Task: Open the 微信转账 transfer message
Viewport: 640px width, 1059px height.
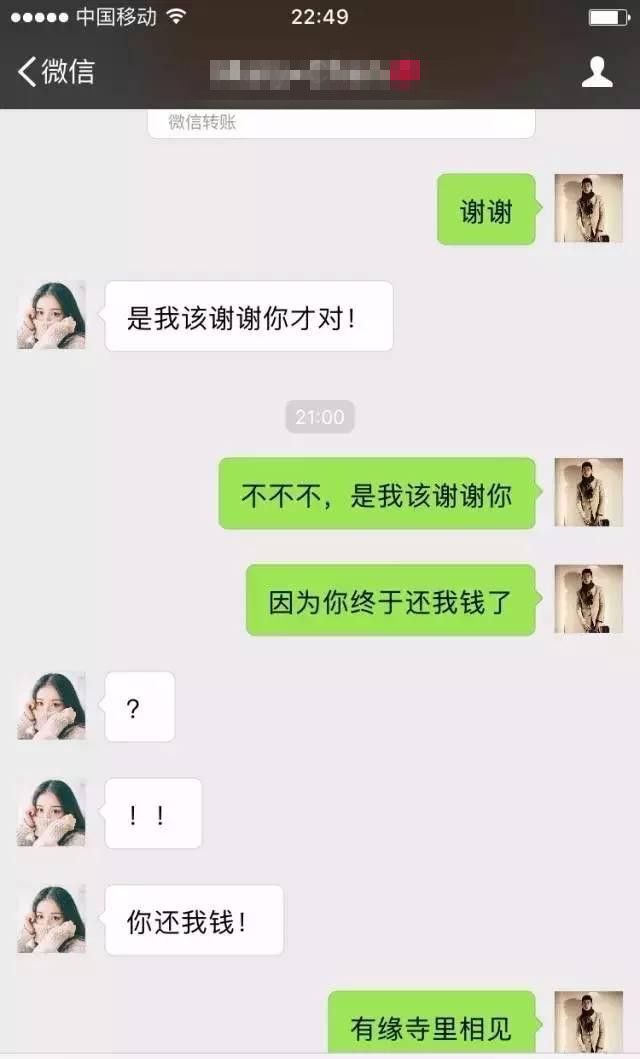Action: tap(341, 123)
